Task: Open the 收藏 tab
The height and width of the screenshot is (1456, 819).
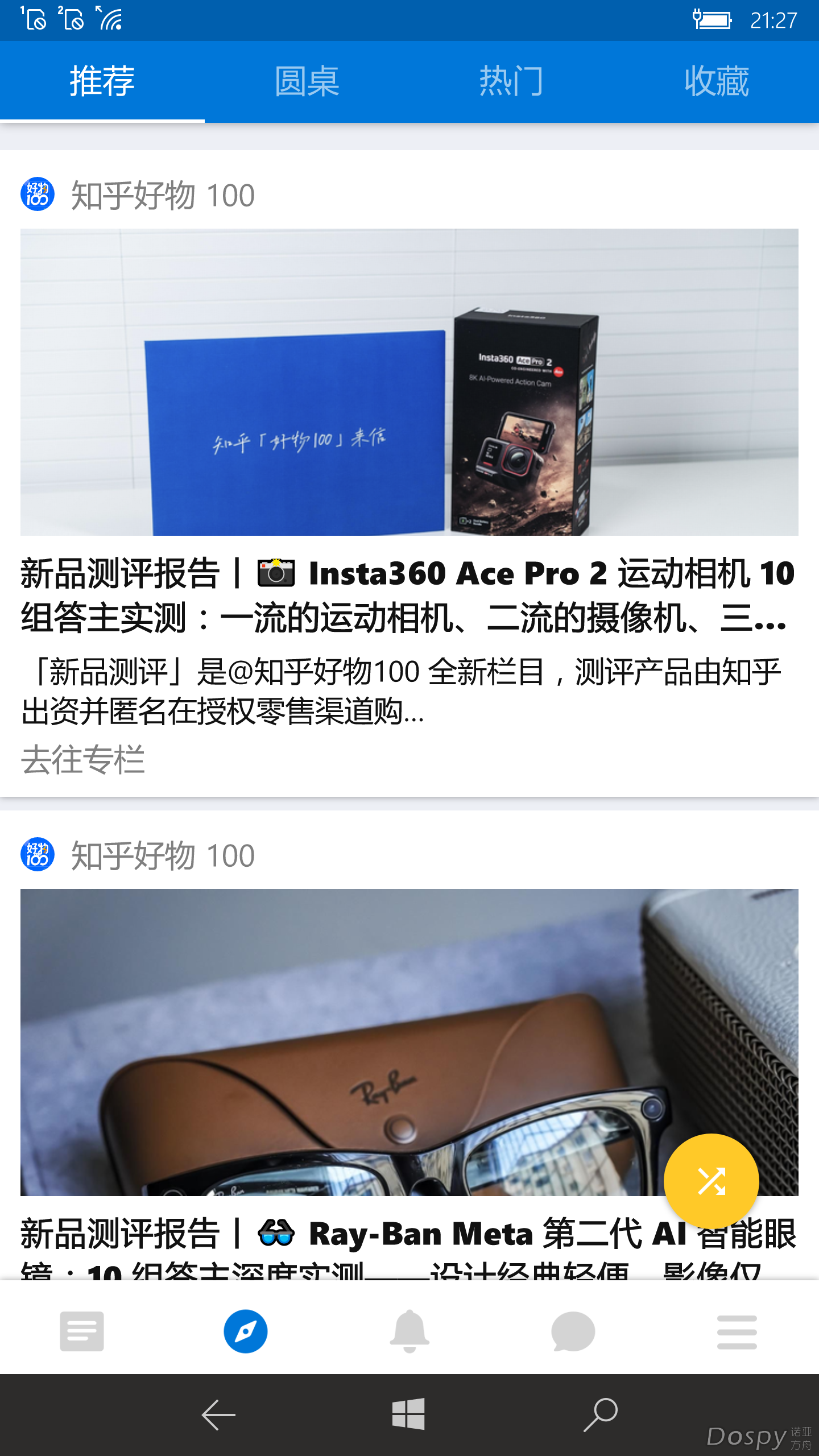Action: point(716,81)
